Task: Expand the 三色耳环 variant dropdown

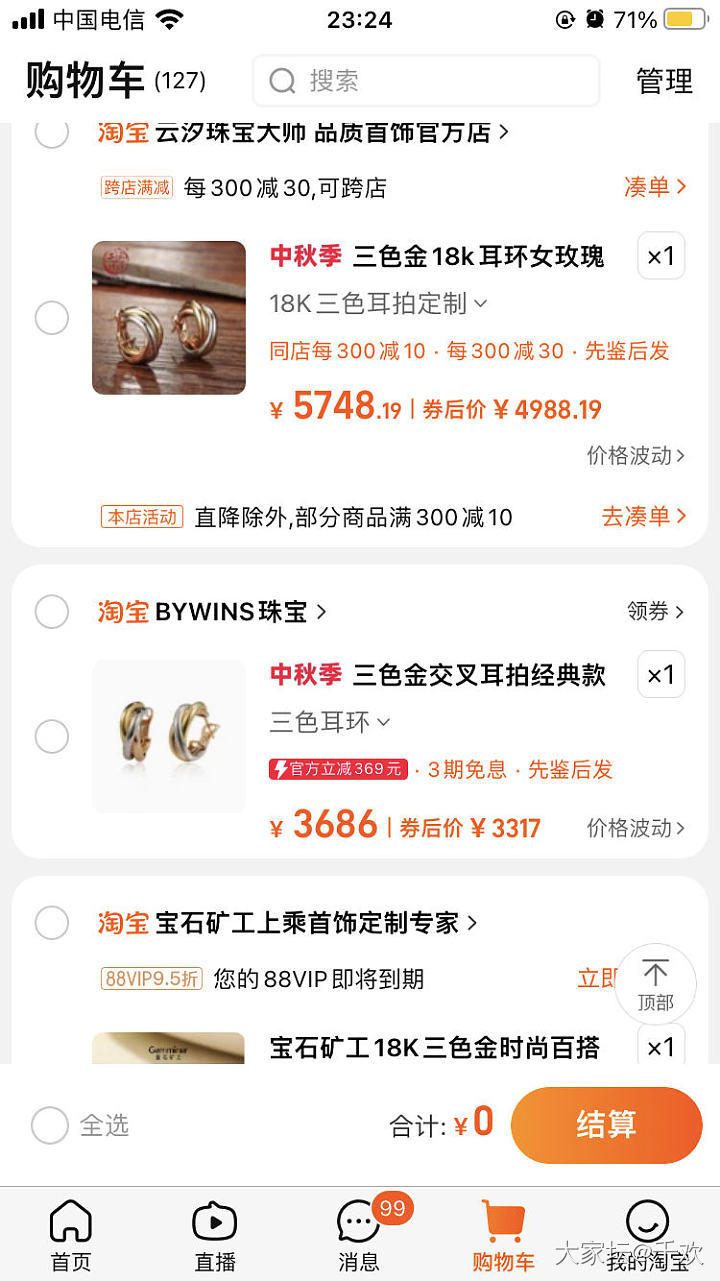Action: 330,721
